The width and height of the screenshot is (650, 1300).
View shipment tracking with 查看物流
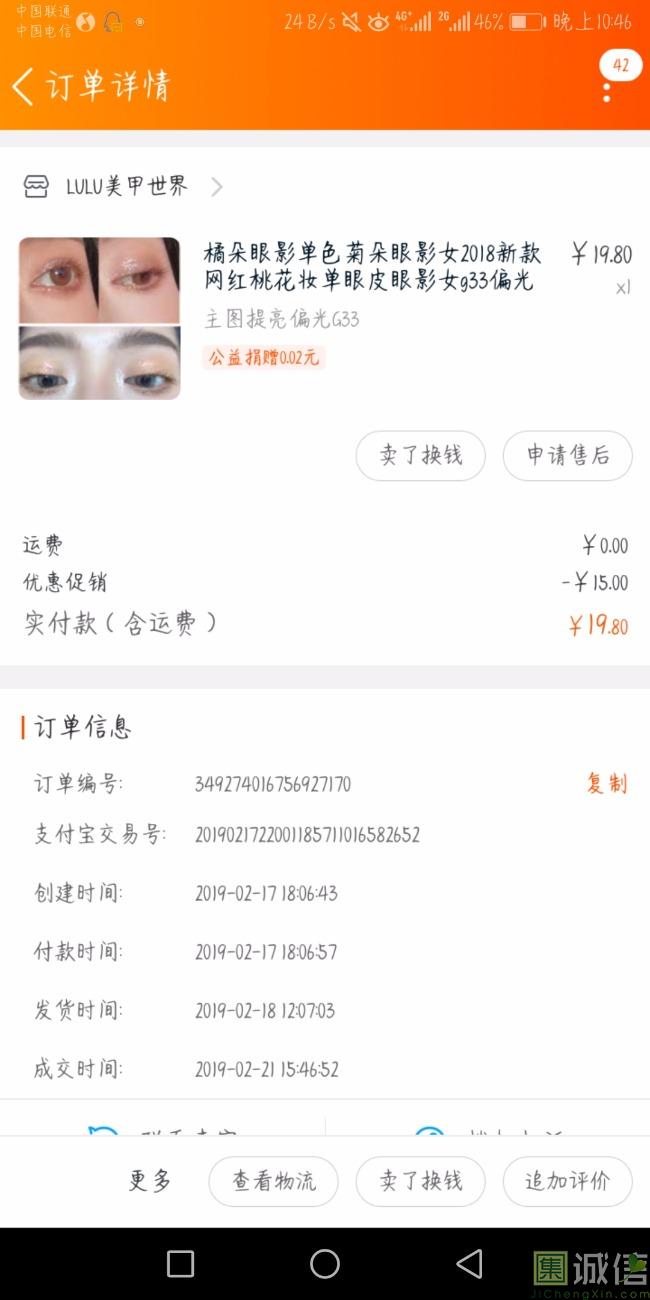273,1181
